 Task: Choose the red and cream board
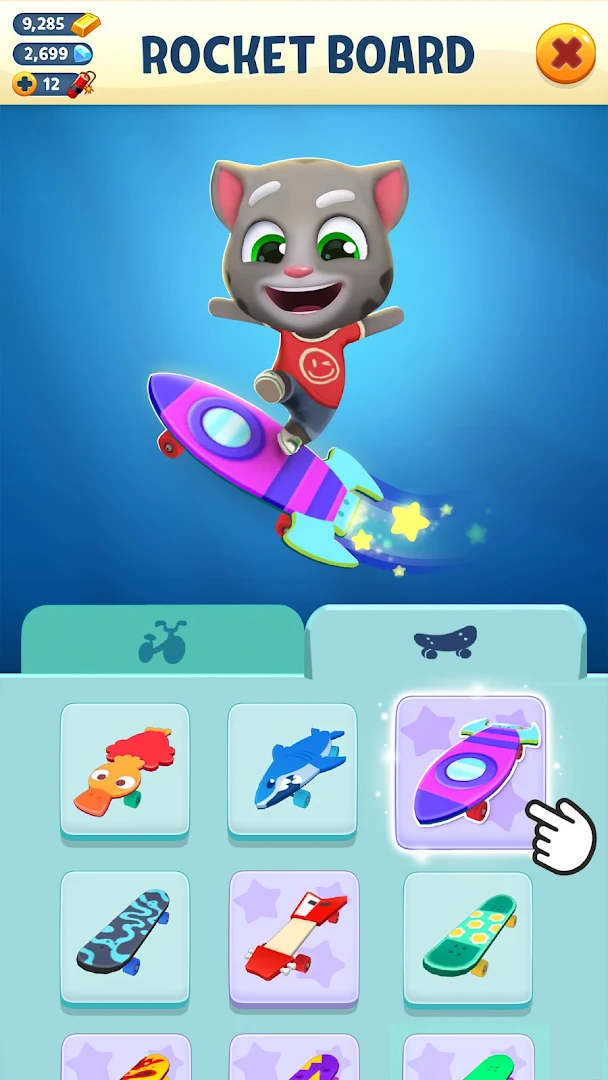coord(294,937)
